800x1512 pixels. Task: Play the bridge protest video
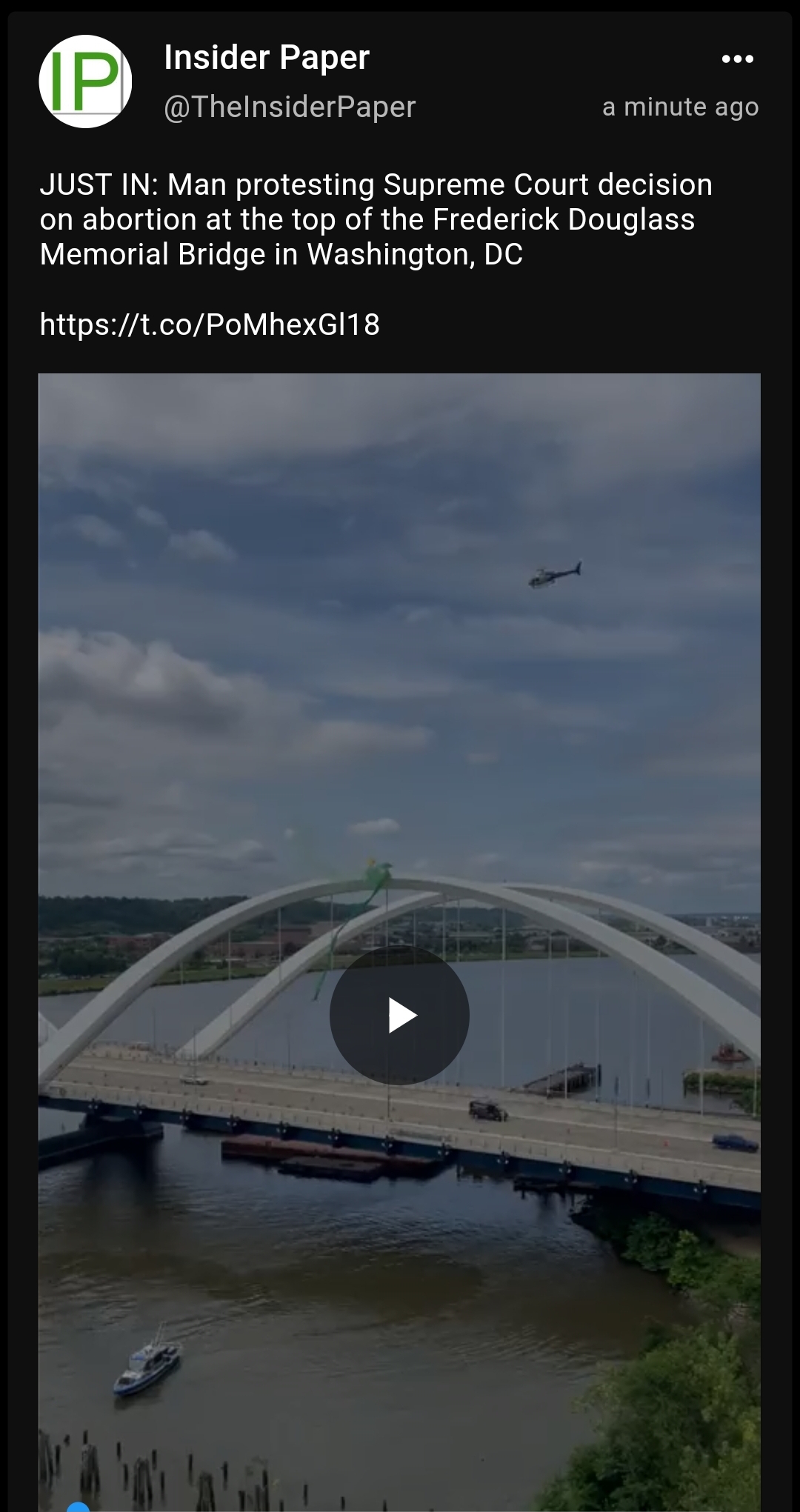[399, 1015]
